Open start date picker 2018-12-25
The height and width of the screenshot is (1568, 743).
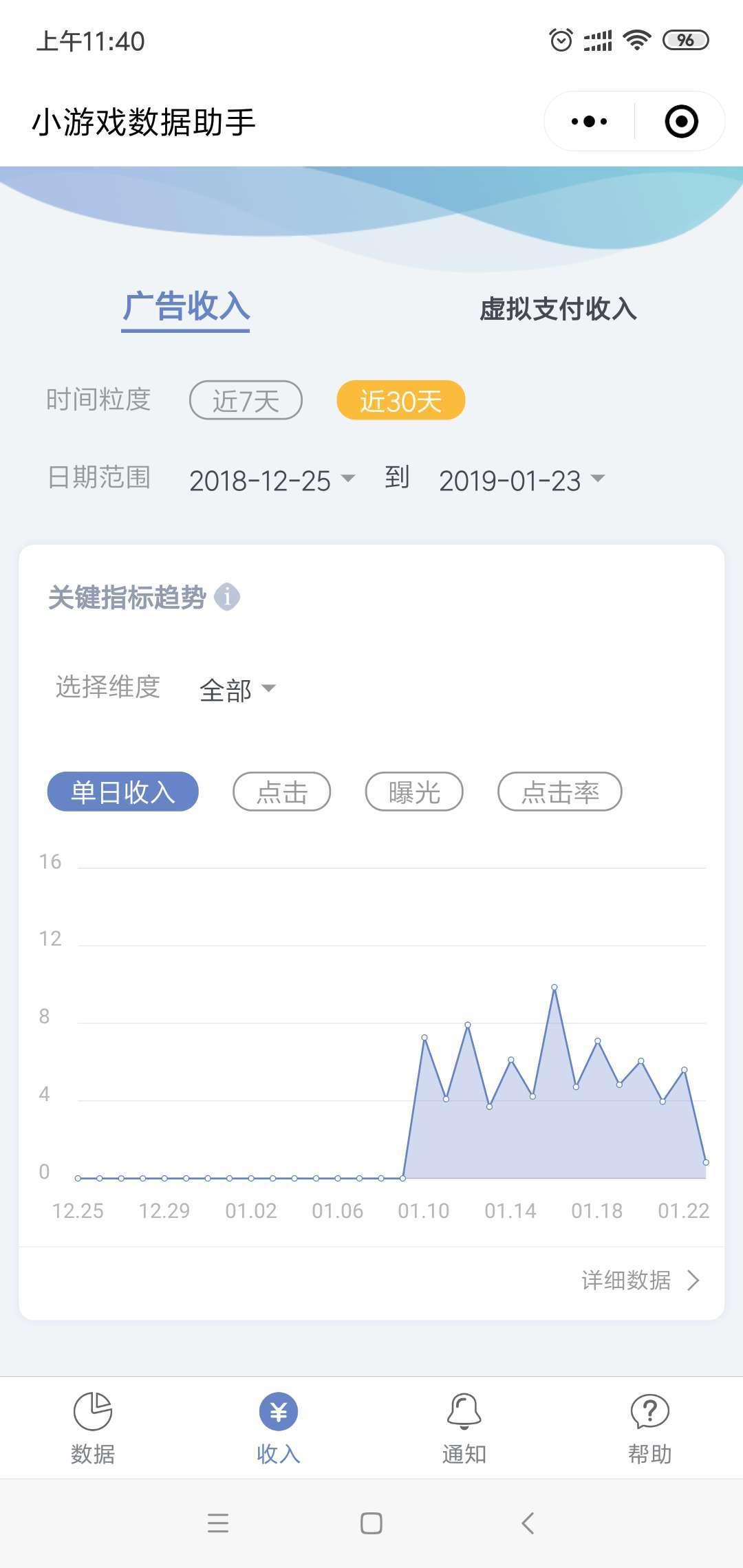click(271, 480)
